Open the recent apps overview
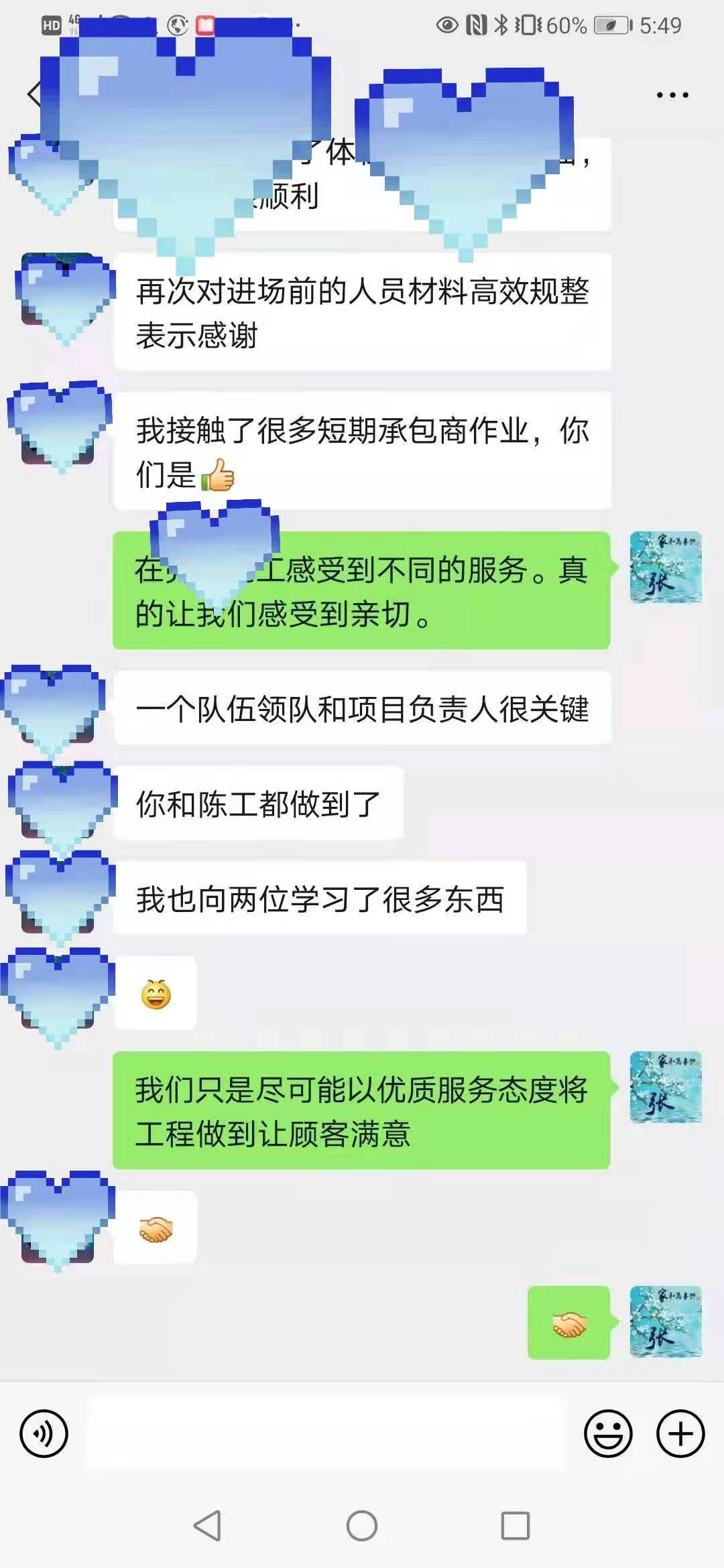 tap(516, 1526)
